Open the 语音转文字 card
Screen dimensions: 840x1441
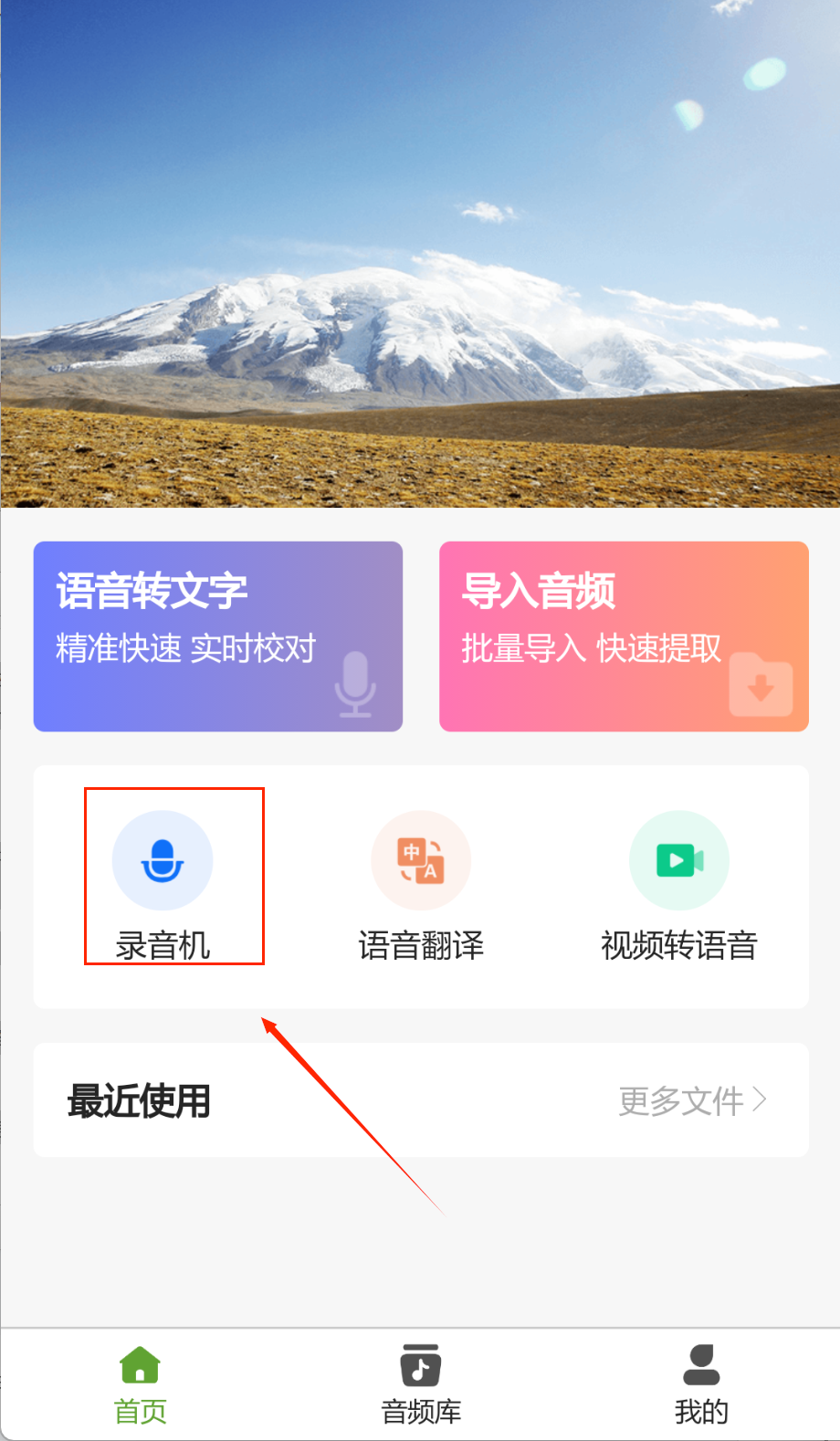(x=217, y=636)
